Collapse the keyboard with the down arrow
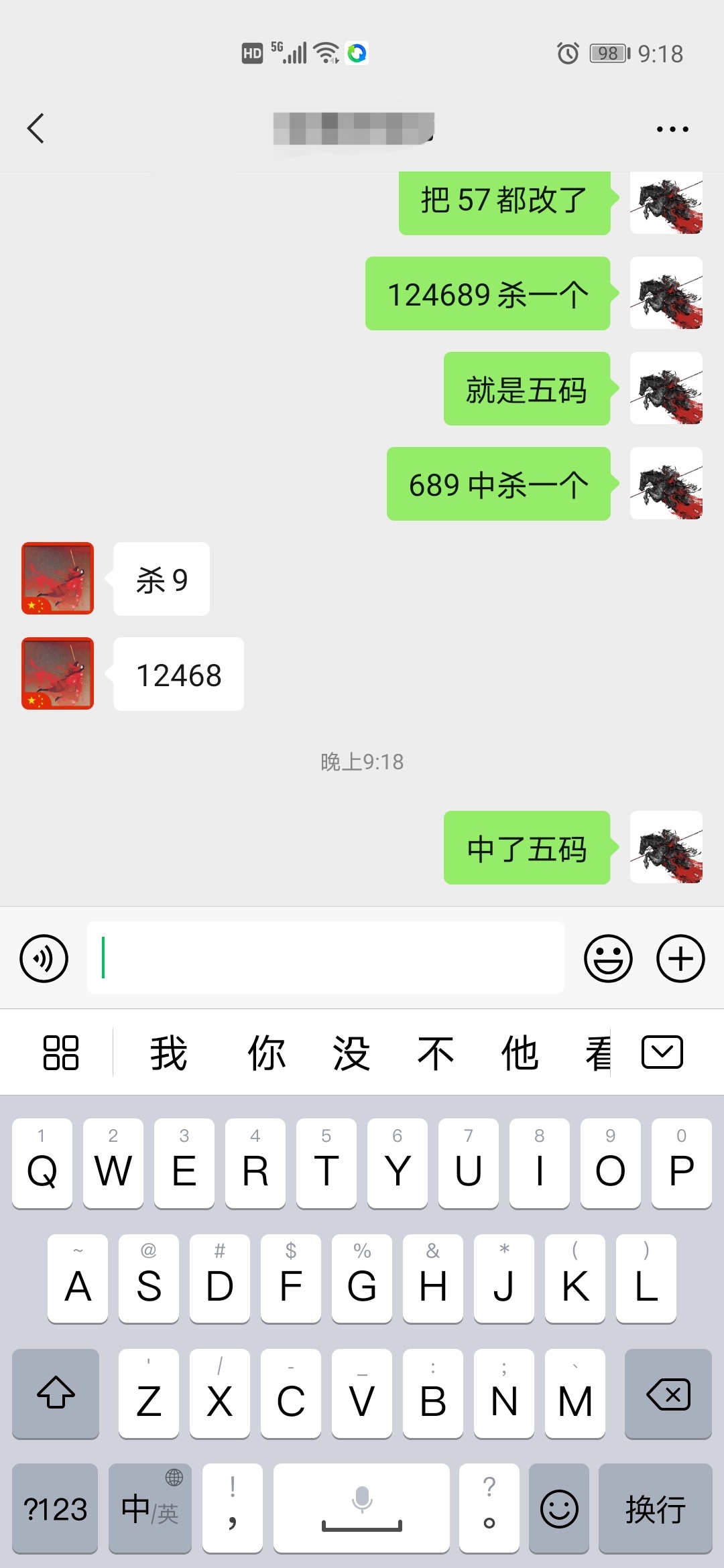The width and height of the screenshot is (724, 1568). pyautogui.click(x=662, y=1052)
